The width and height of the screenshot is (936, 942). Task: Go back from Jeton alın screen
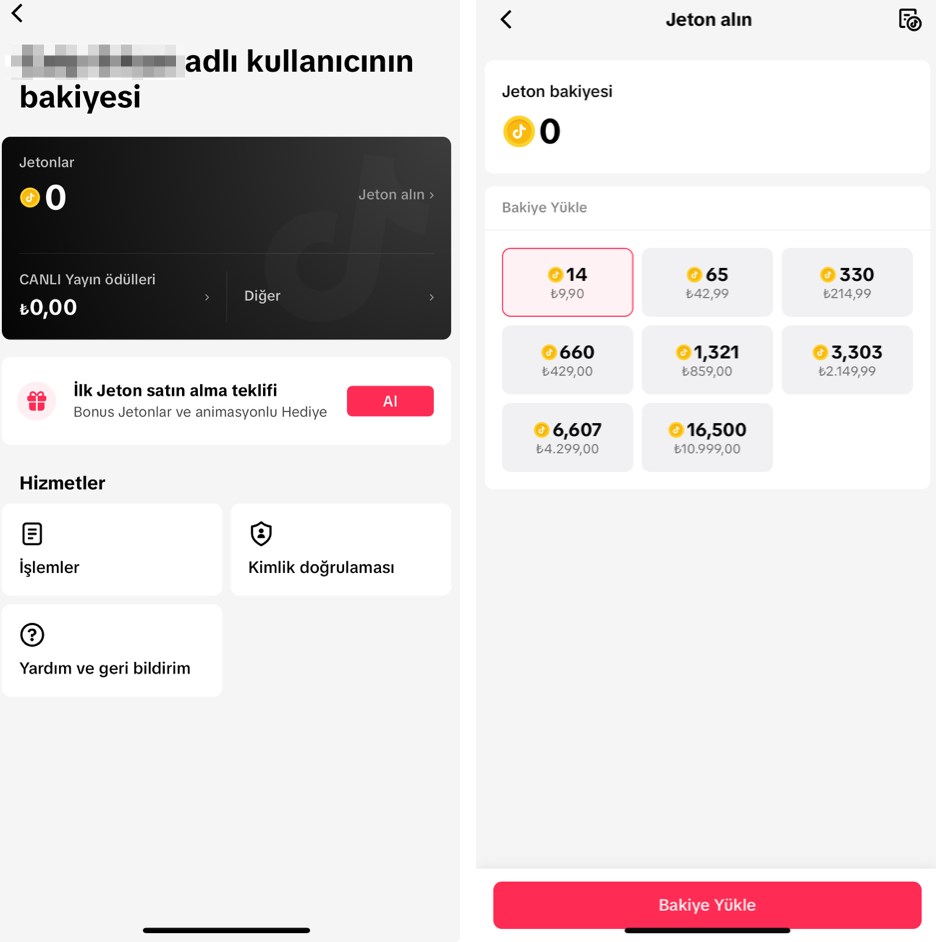pos(506,20)
